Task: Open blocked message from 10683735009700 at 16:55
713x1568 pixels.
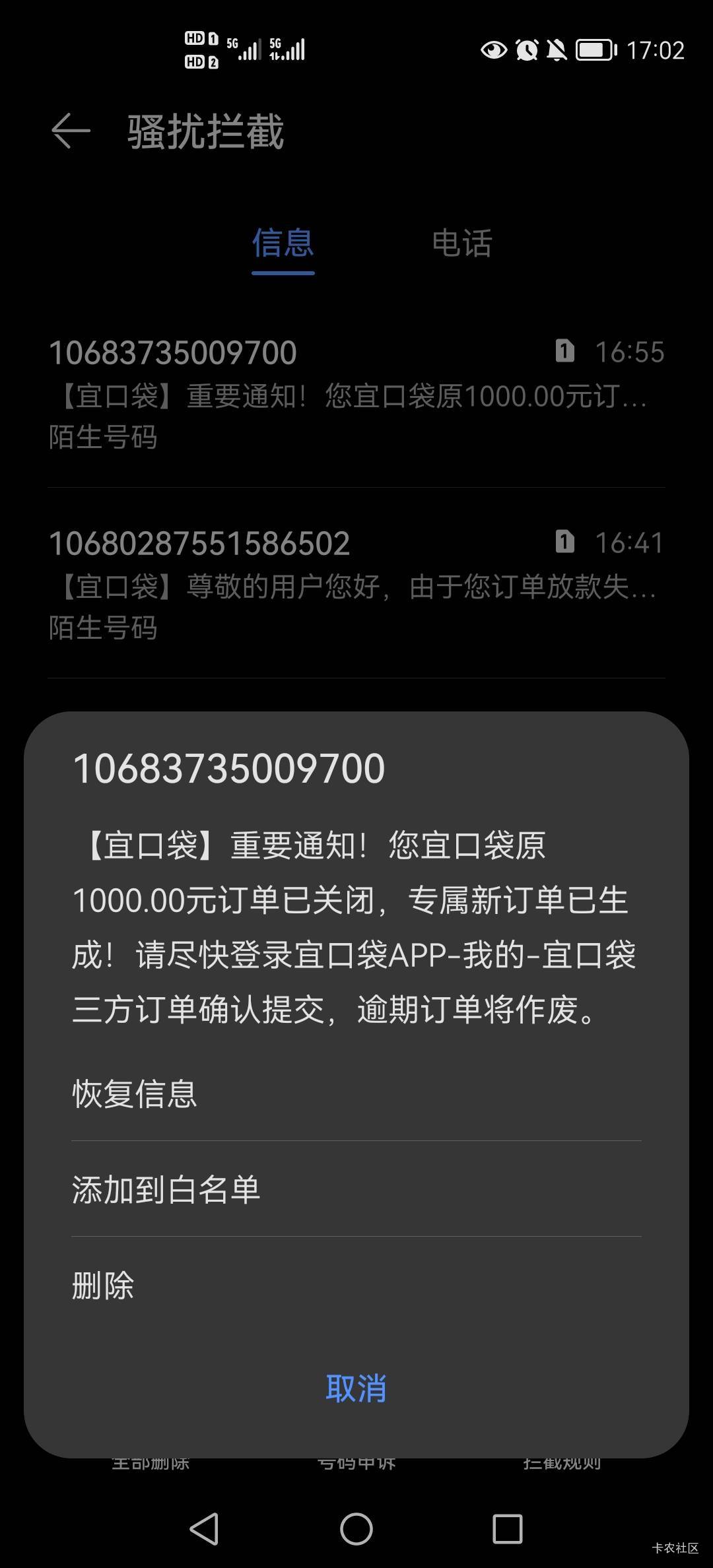Action: coord(356,394)
